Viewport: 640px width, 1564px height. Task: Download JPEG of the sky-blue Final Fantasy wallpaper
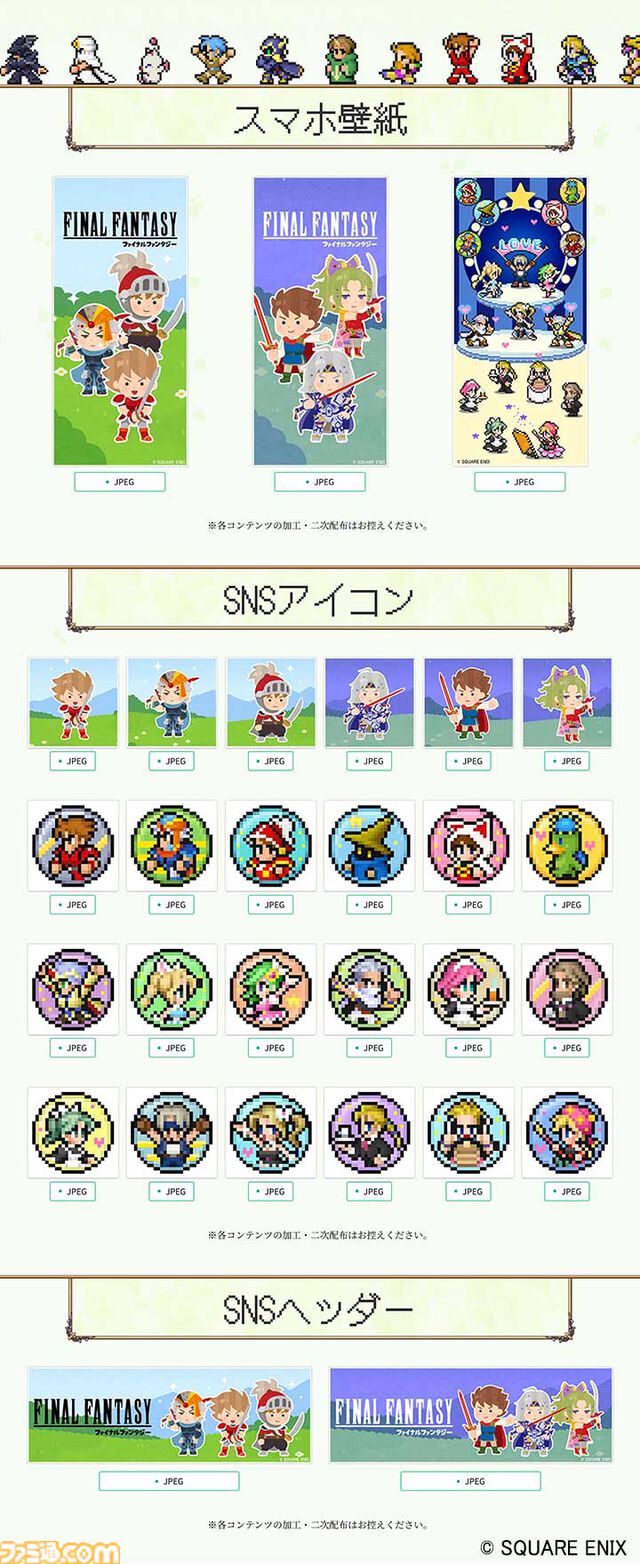click(120, 482)
